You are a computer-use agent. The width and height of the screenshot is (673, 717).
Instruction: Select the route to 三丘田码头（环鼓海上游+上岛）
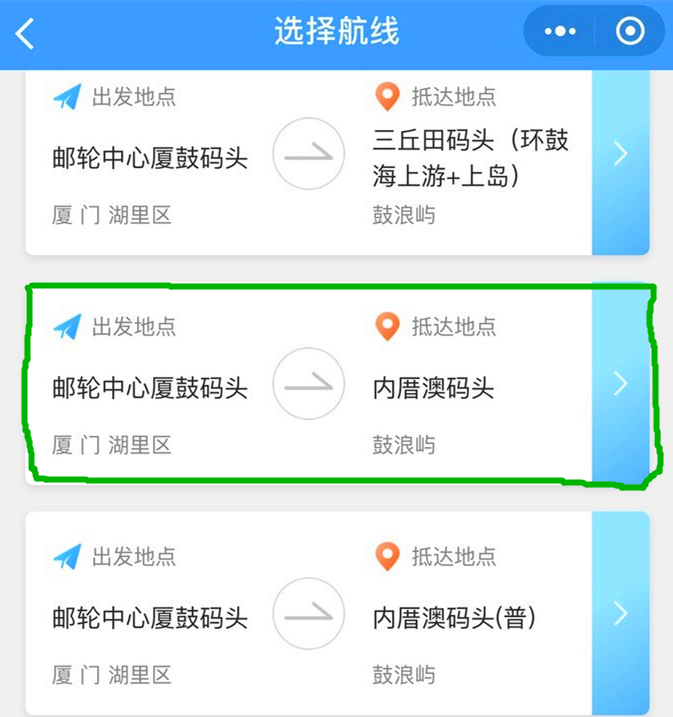[x=620, y=155]
